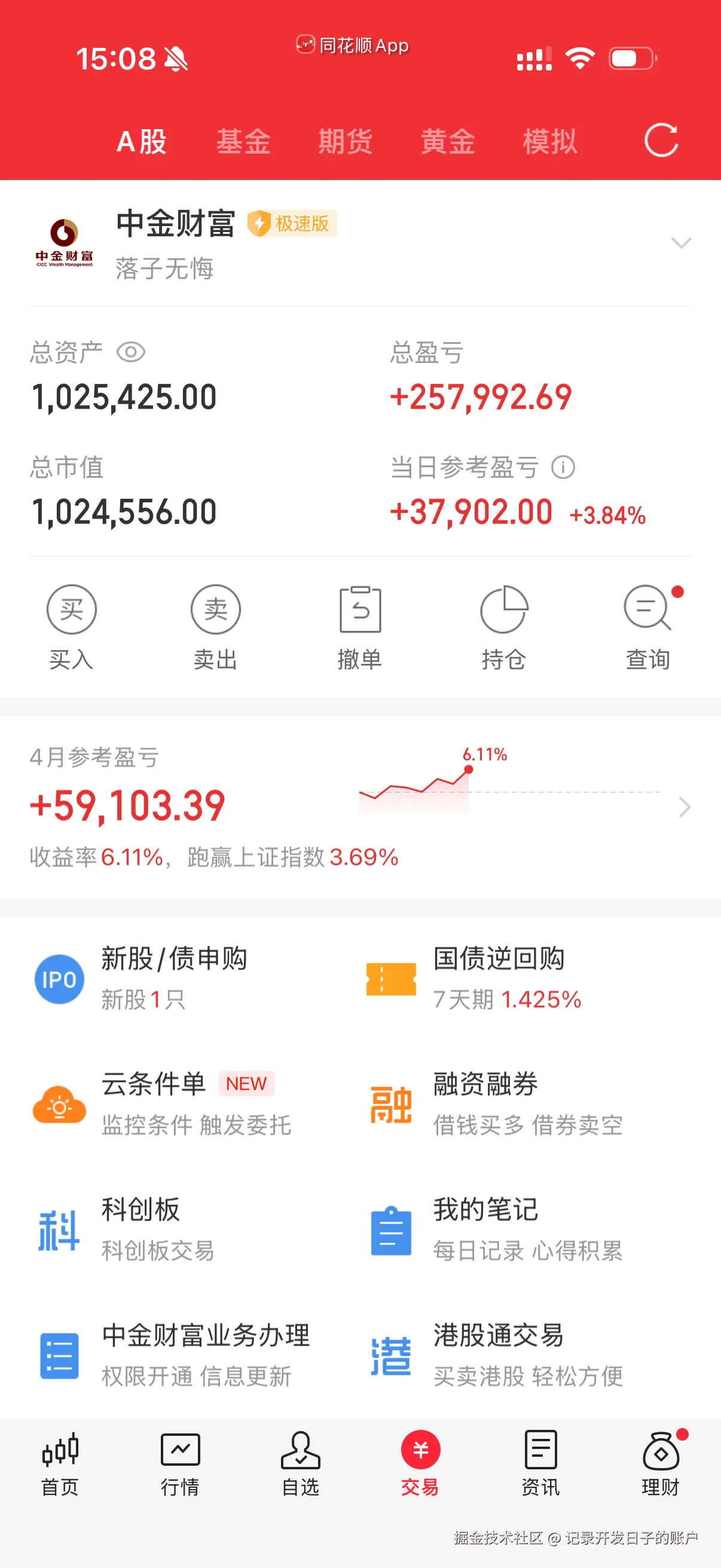This screenshot has height=1568, width=721.
Task: Tap 行情 in the bottom navigation
Action: click(180, 1473)
